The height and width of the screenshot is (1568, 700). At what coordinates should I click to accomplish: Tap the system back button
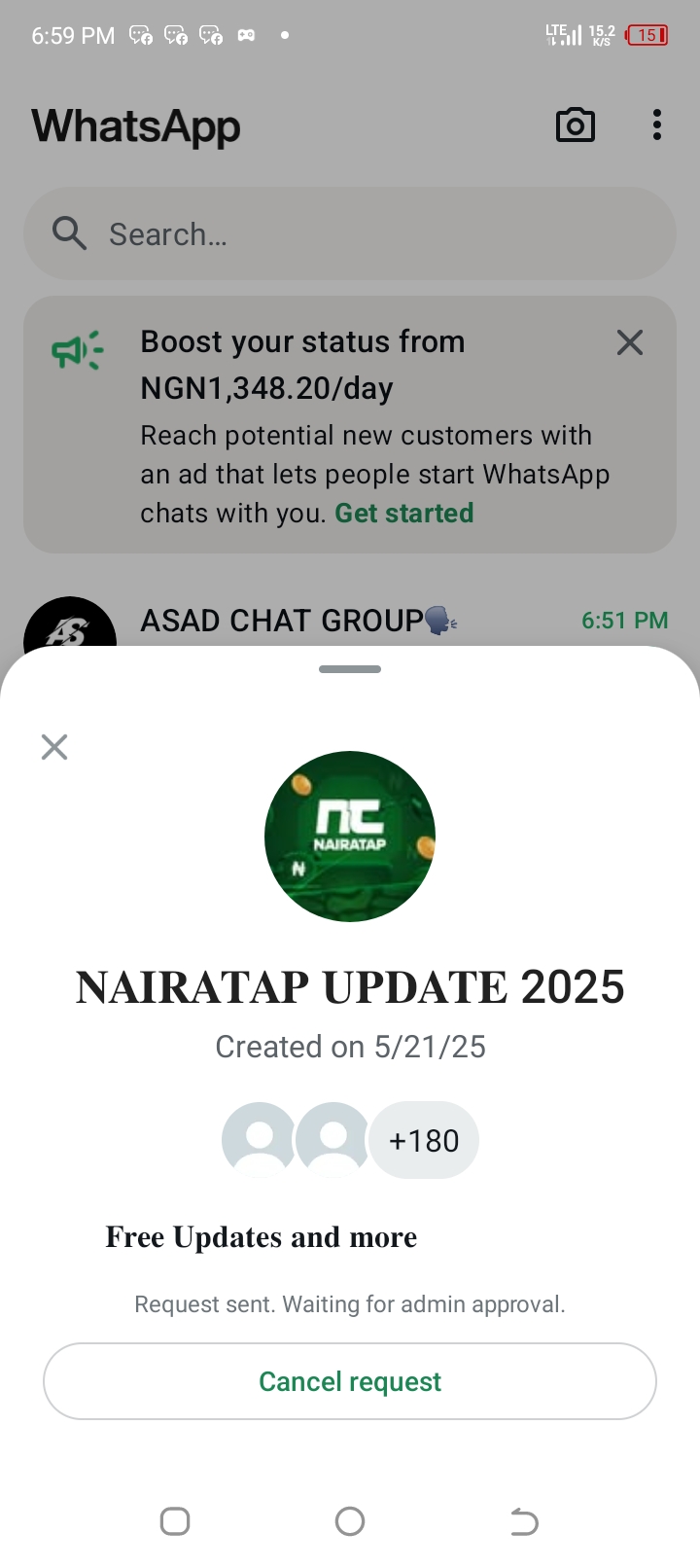pyautogui.click(x=524, y=1521)
